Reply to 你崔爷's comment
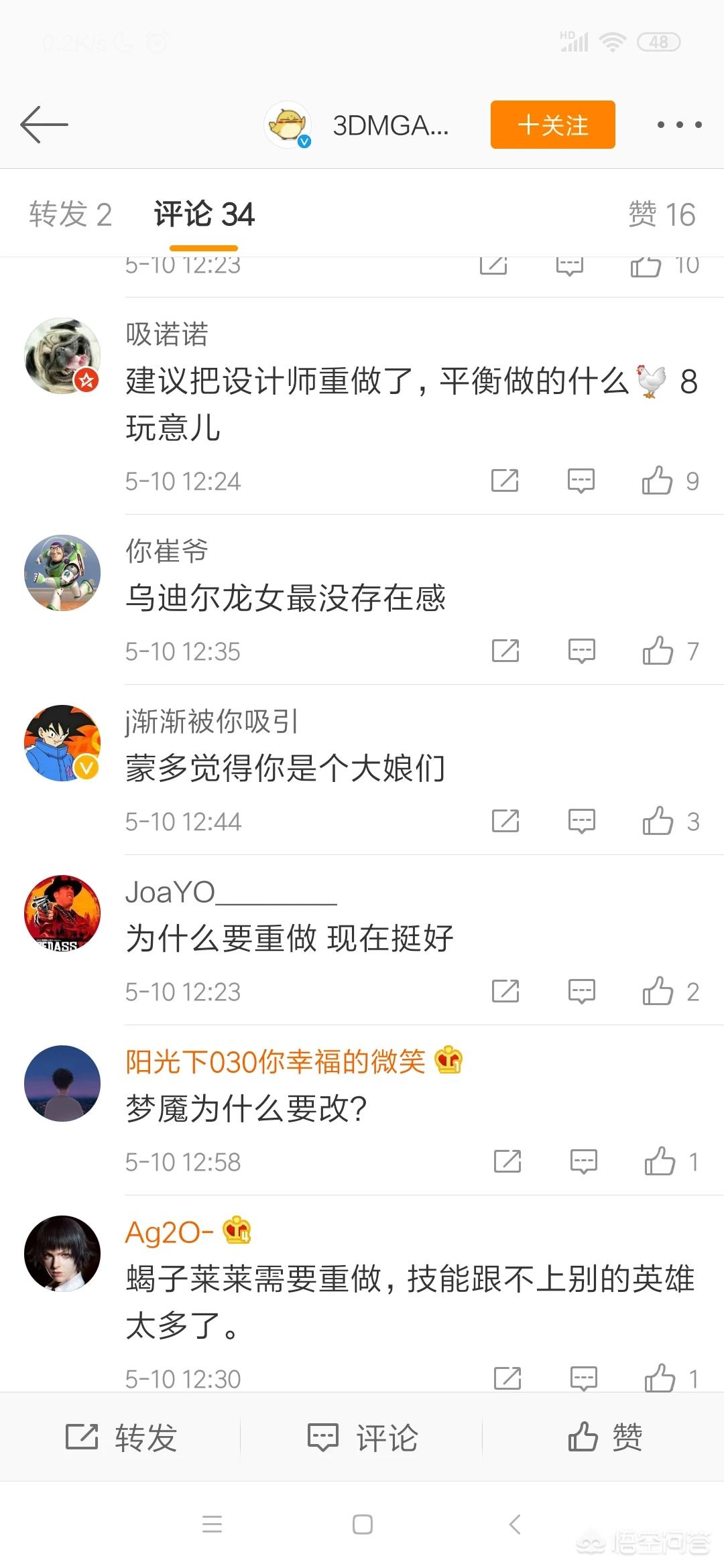Image resolution: width=724 pixels, height=1568 pixels. 581,651
